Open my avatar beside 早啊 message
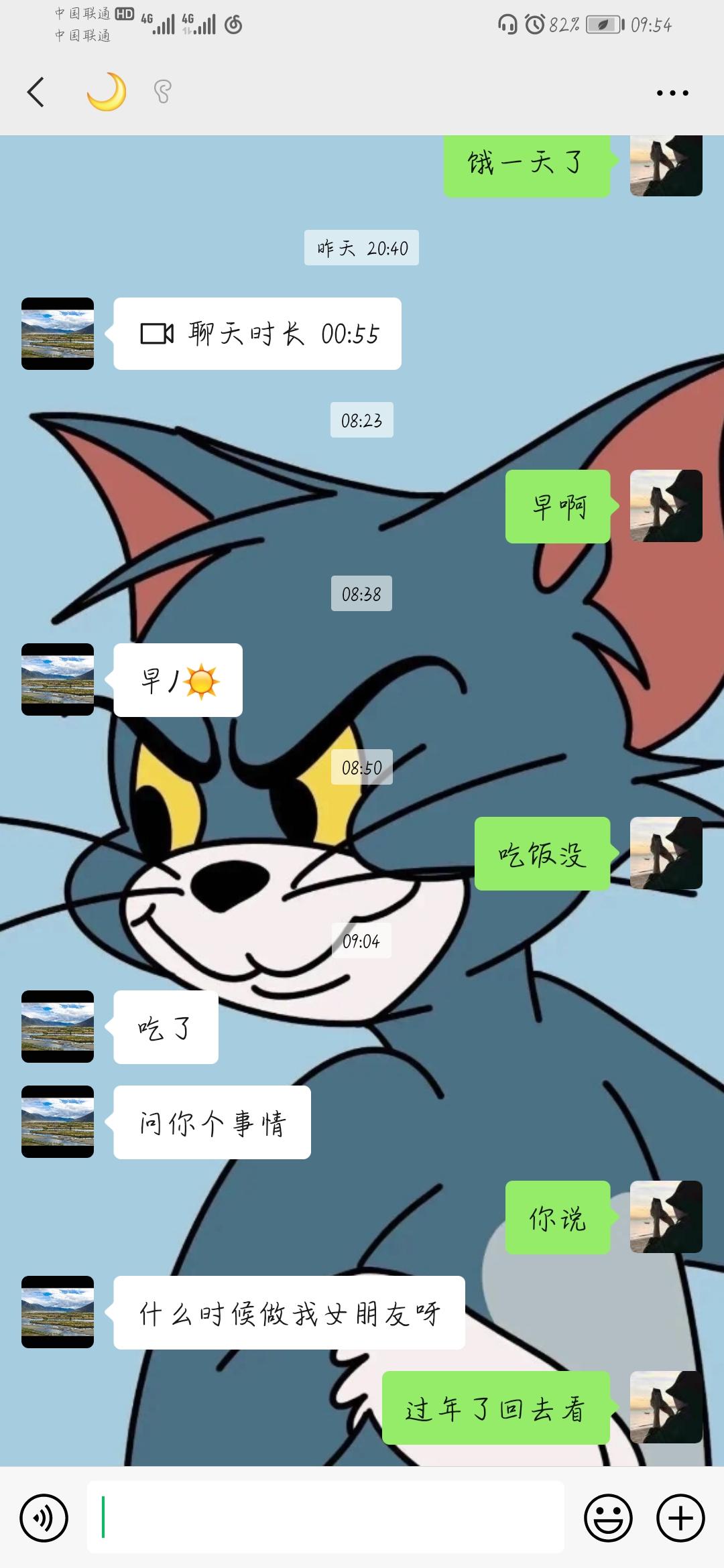Screen dimensions: 724x1568 tap(666, 506)
